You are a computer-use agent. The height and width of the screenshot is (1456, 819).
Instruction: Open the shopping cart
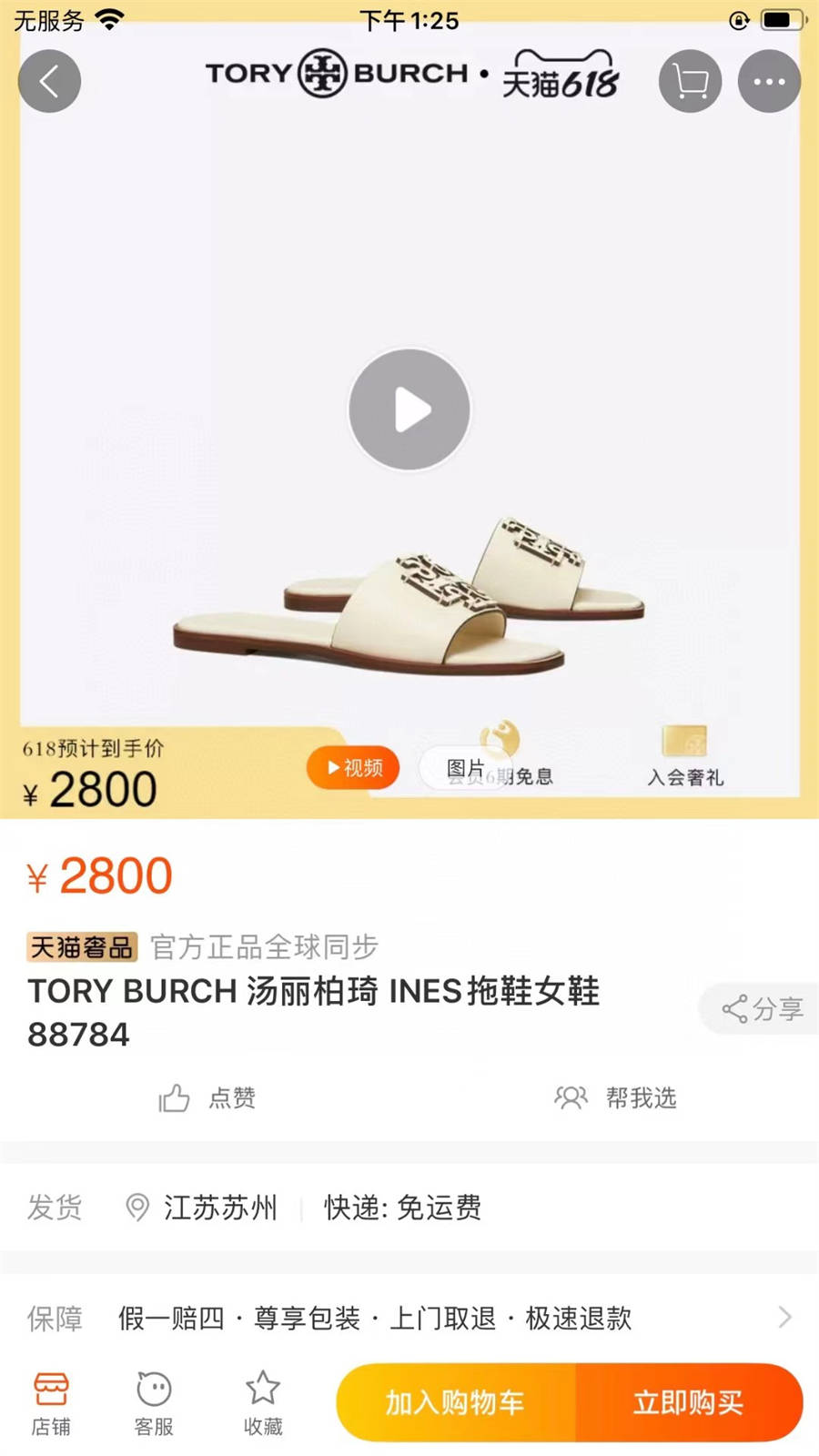[x=691, y=81]
